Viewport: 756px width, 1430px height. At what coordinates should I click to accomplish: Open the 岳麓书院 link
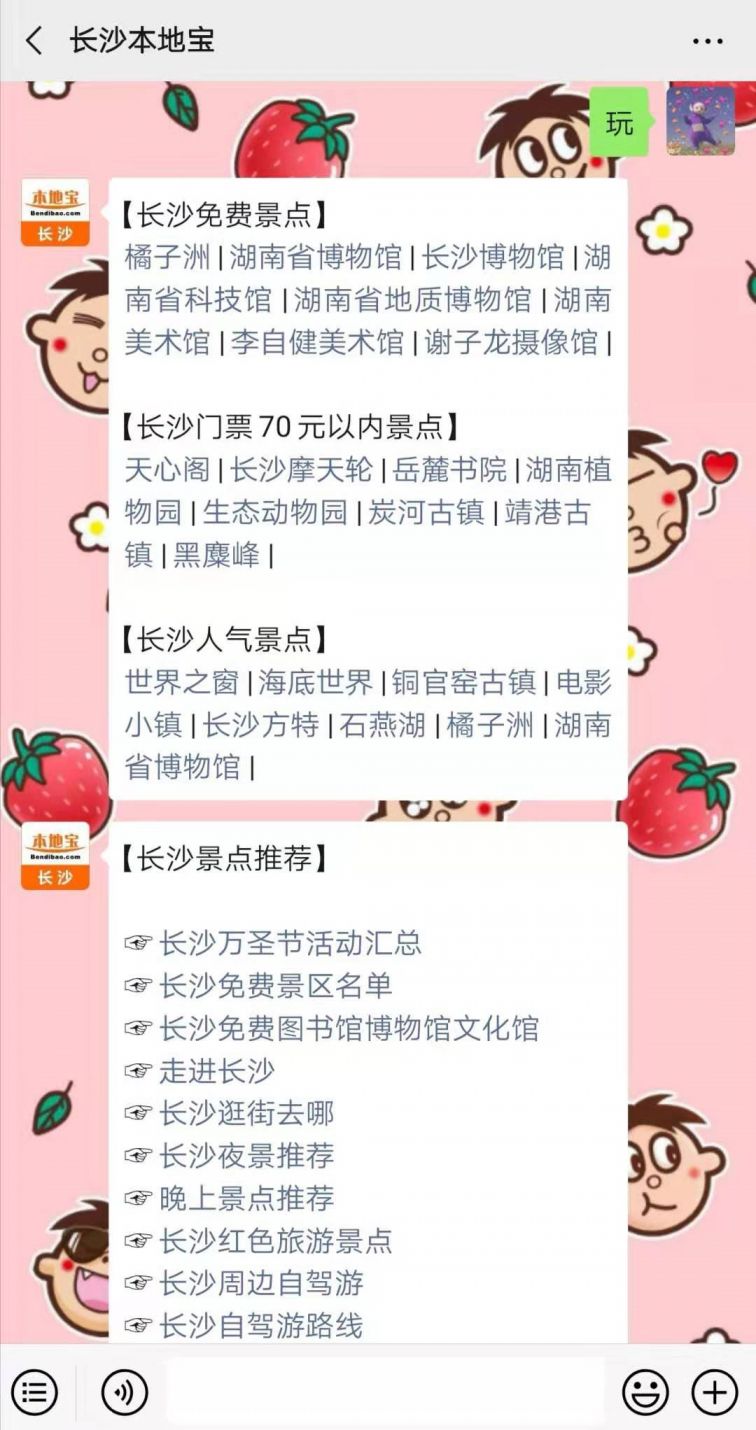pyautogui.click(x=450, y=469)
